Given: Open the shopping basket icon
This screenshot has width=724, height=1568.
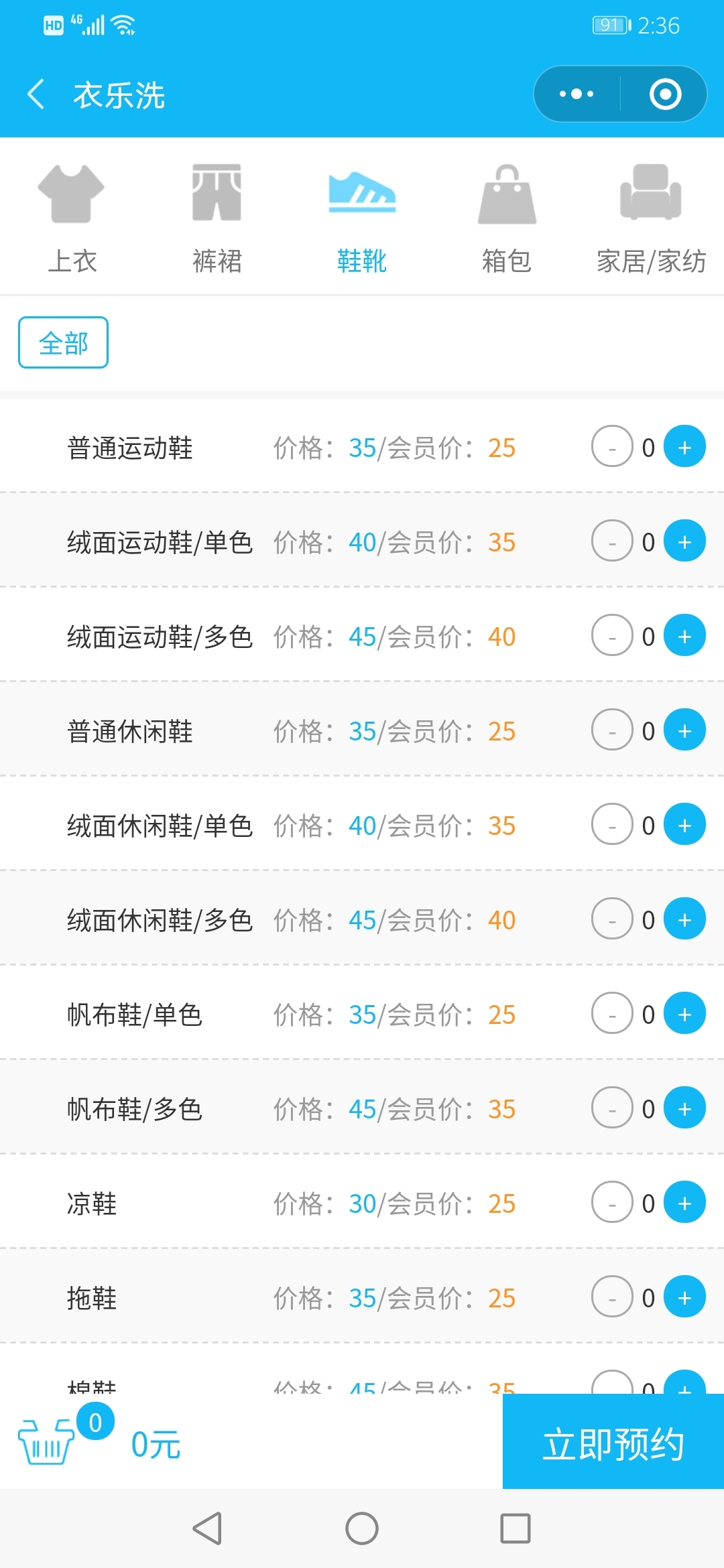Looking at the screenshot, I should 47,1441.
